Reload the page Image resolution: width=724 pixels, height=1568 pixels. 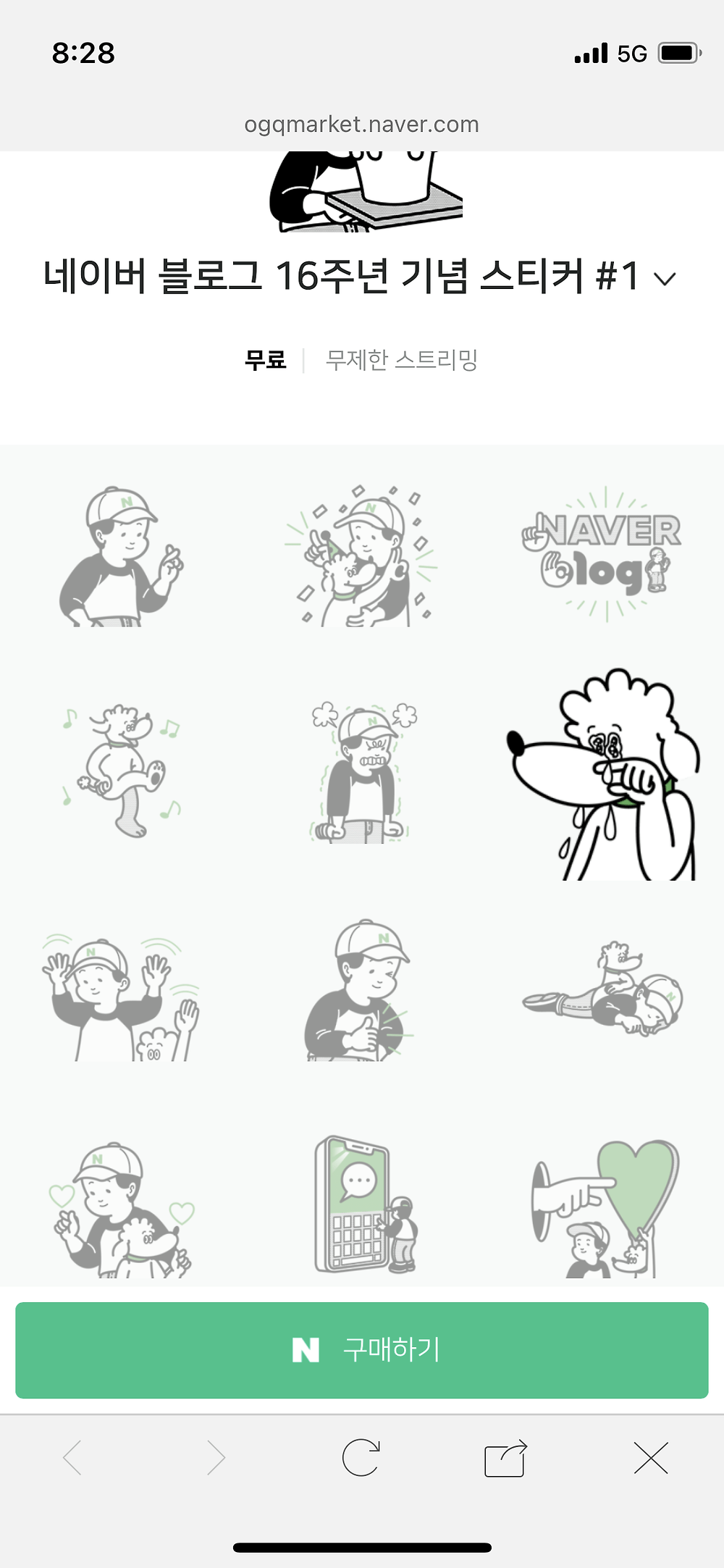point(361,1457)
